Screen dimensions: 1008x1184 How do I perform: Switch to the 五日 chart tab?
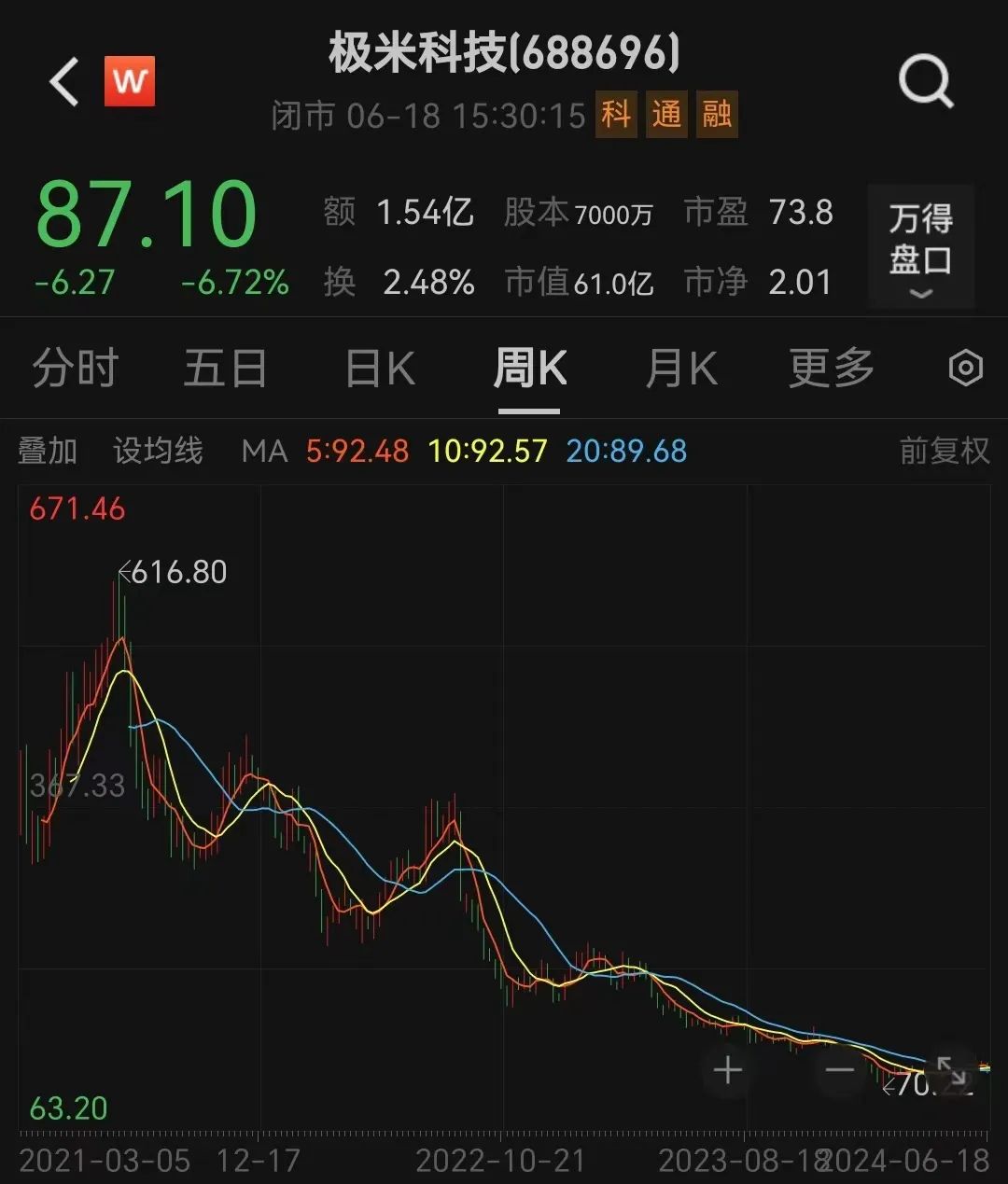225,368
